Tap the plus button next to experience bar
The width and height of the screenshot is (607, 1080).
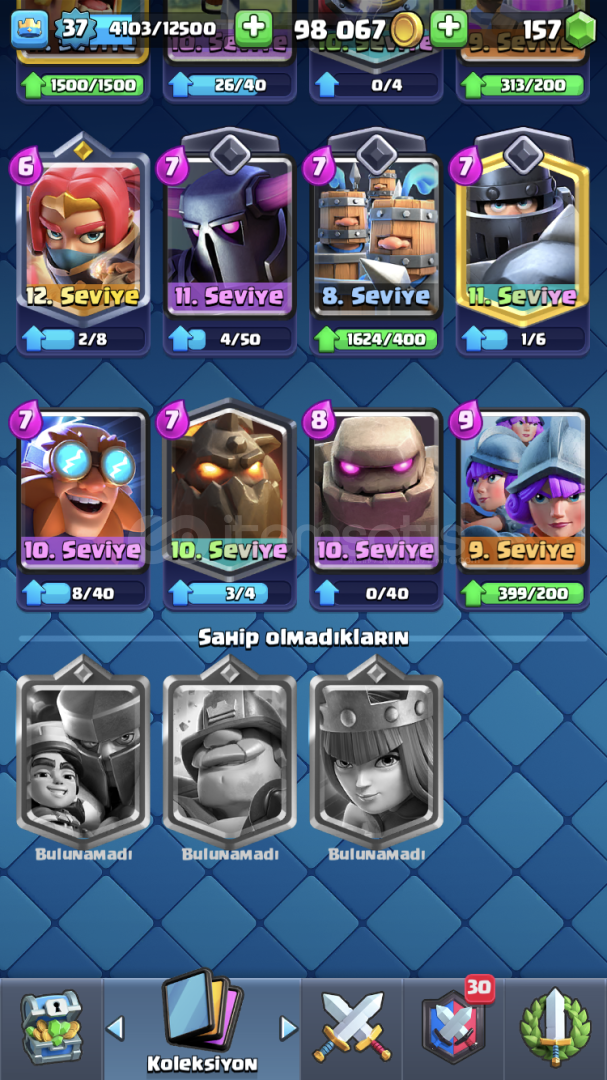click(x=254, y=28)
